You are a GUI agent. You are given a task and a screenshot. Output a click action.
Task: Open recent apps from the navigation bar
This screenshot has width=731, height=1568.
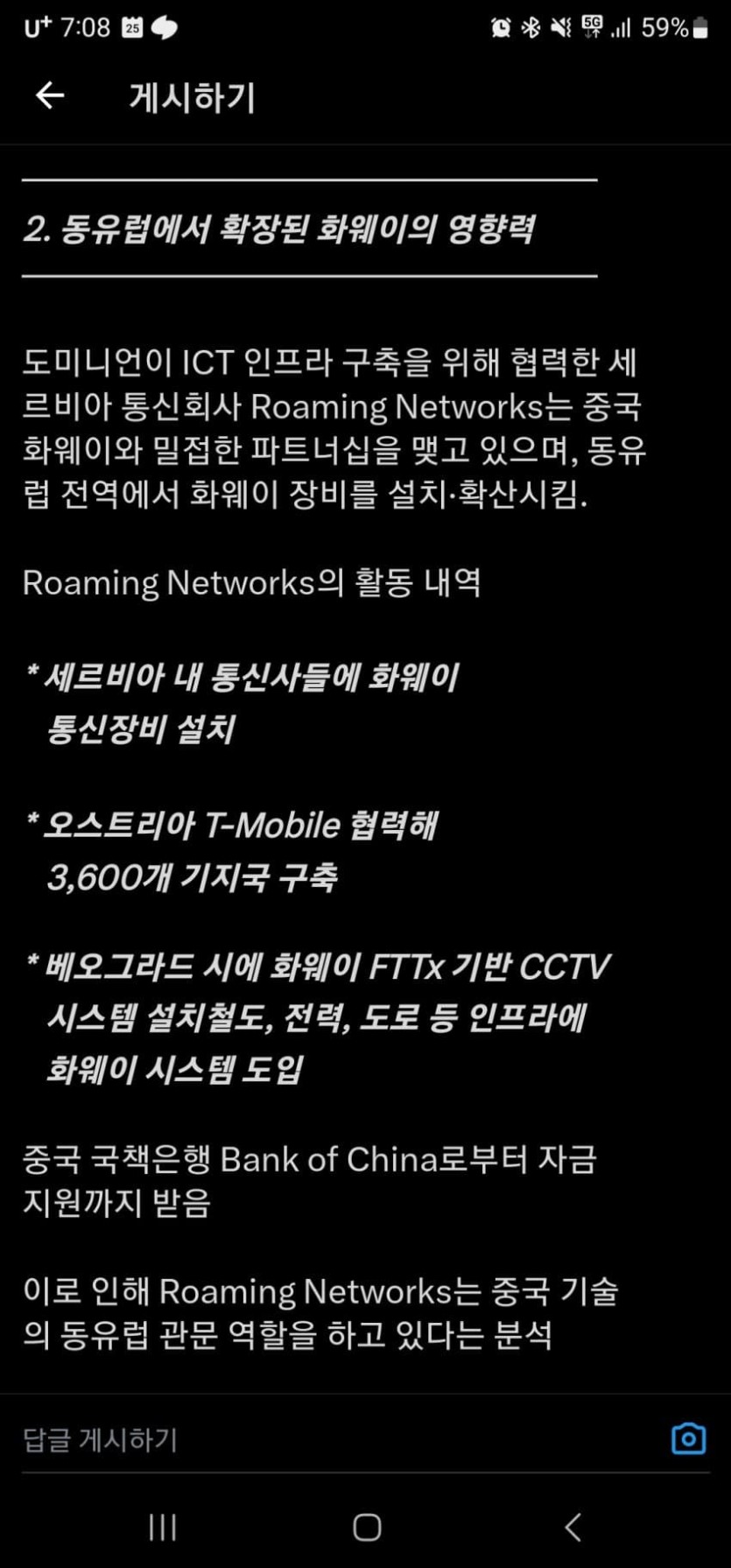[163, 1528]
